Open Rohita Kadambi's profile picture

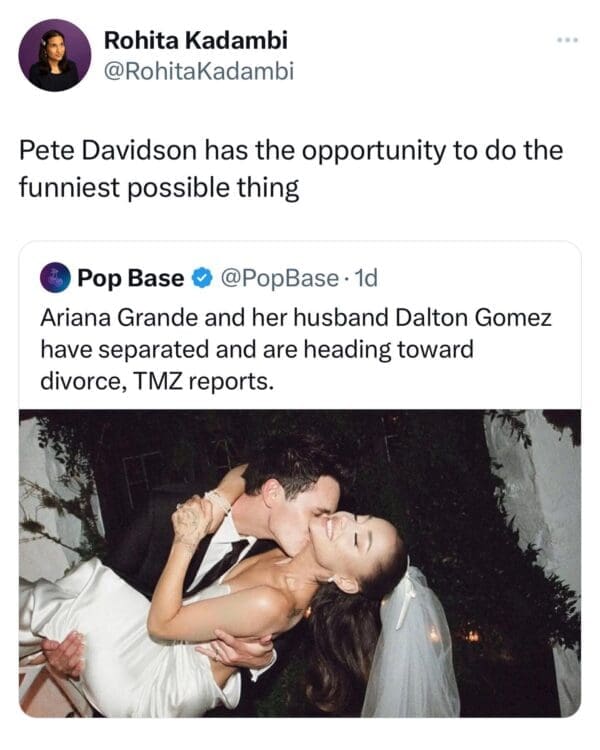pos(54,55)
